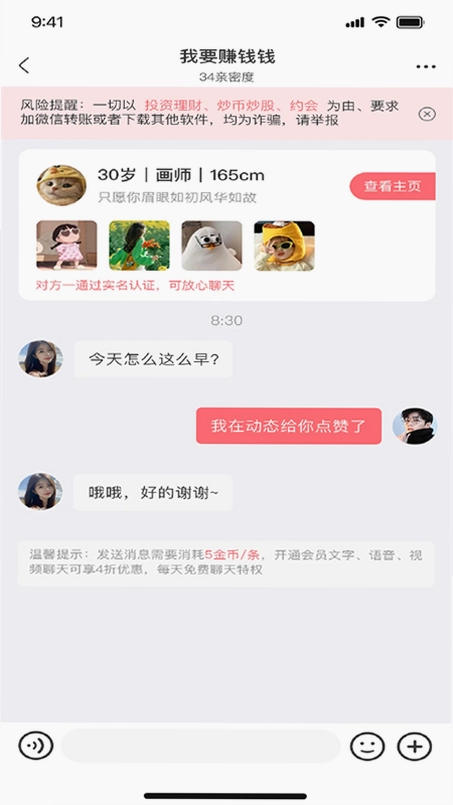Tap her avatar beside 今天怎么这么早？
The height and width of the screenshot is (805, 453).
tap(41, 358)
